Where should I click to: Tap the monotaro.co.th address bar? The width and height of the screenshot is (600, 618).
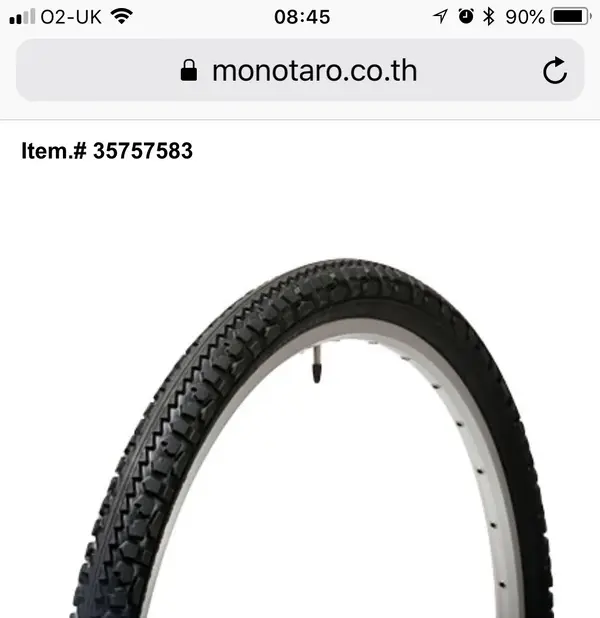click(x=300, y=70)
